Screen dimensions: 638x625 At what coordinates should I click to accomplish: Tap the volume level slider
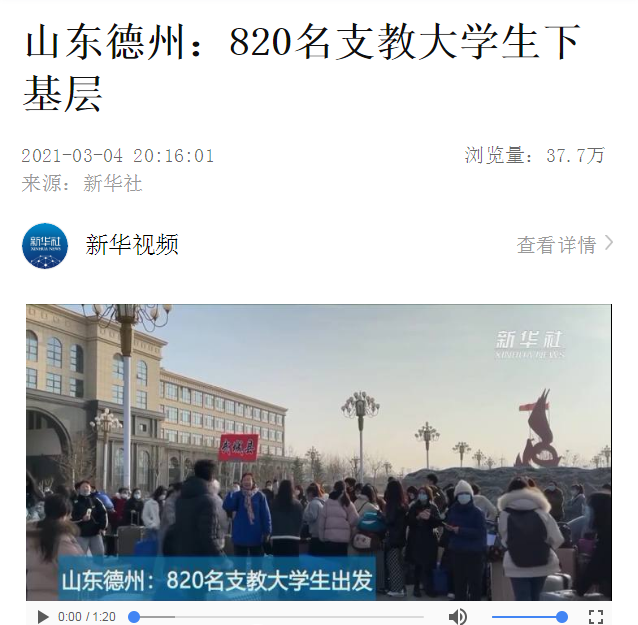[528, 617]
